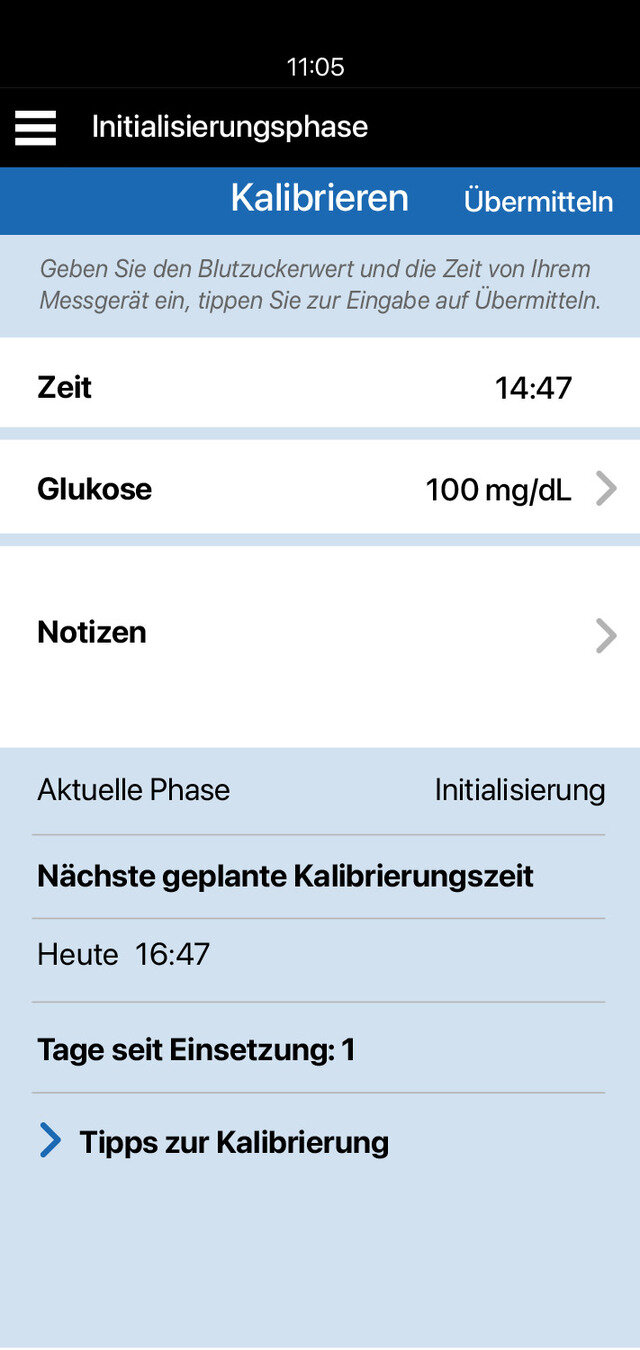This screenshot has height=1350, width=640.
Task: Change the Zeit value 14:47
Action: [533, 388]
